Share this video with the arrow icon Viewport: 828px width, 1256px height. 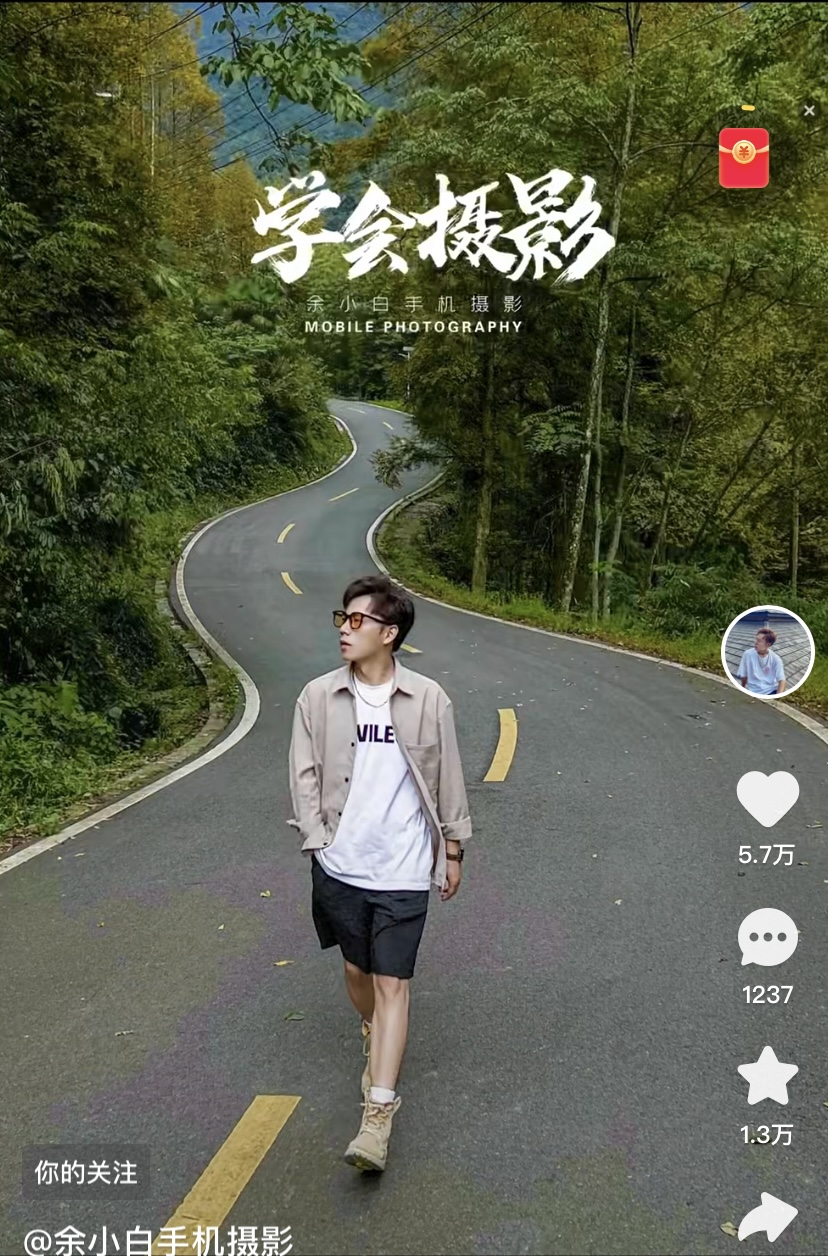(x=767, y=1217)
